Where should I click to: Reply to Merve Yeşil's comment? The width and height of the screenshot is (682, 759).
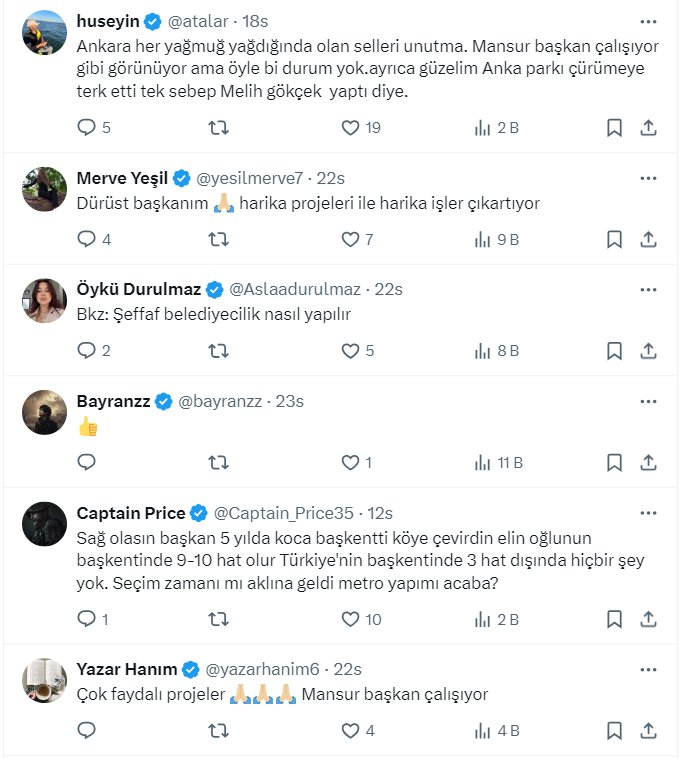point(87,239)
